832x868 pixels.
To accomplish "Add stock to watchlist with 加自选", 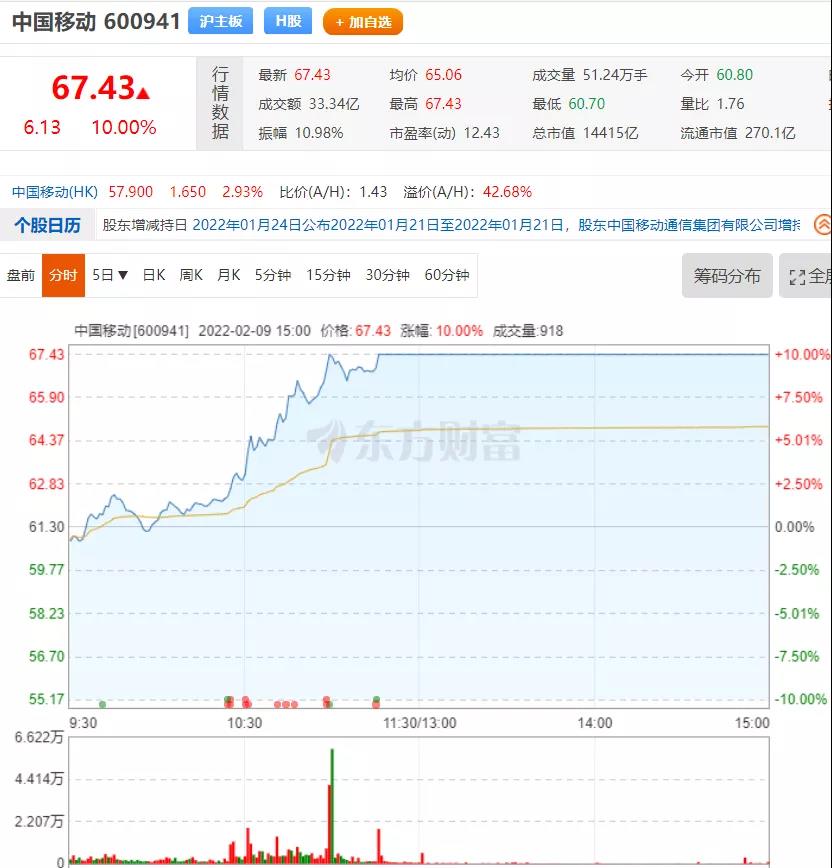I will pos(363,21).
